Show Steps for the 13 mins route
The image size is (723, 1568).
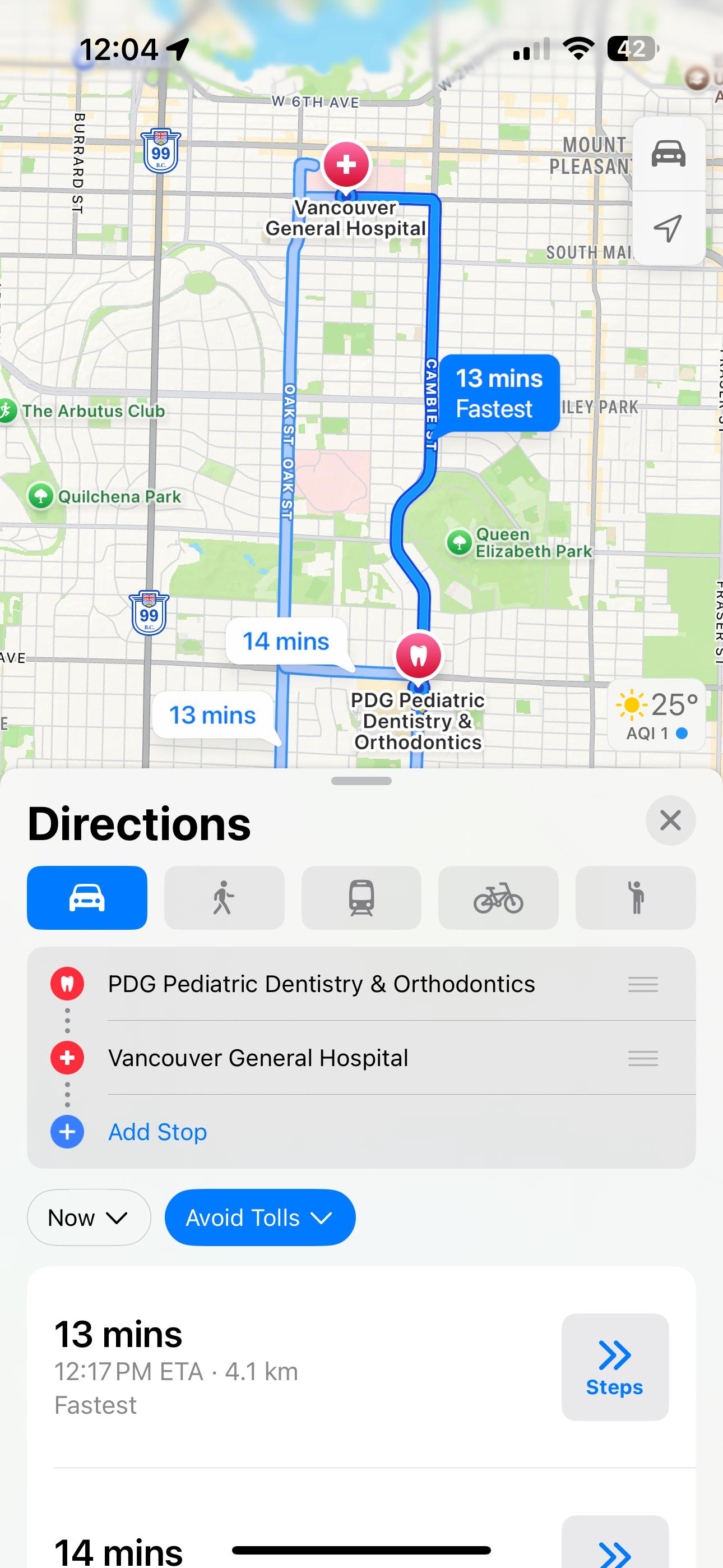coord(615,1367)
